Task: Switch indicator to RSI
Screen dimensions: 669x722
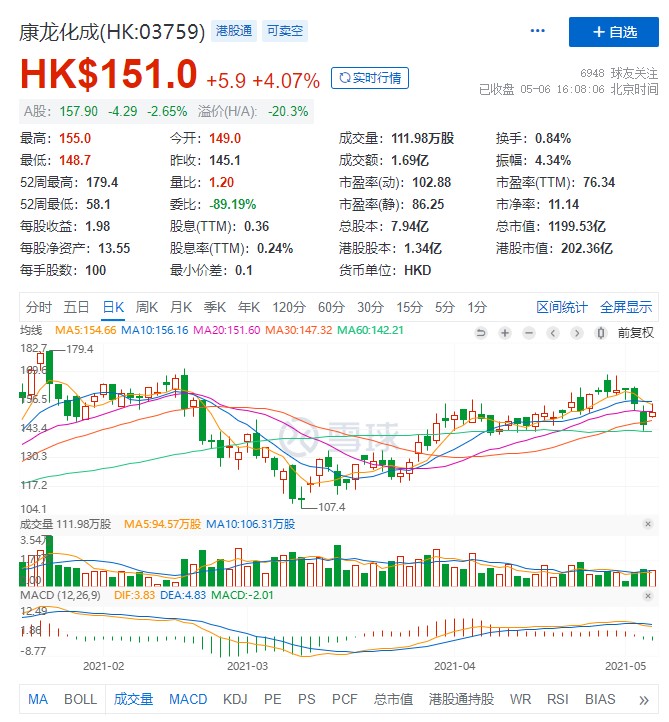Action: pyautogui.click(x=557, y=699)
